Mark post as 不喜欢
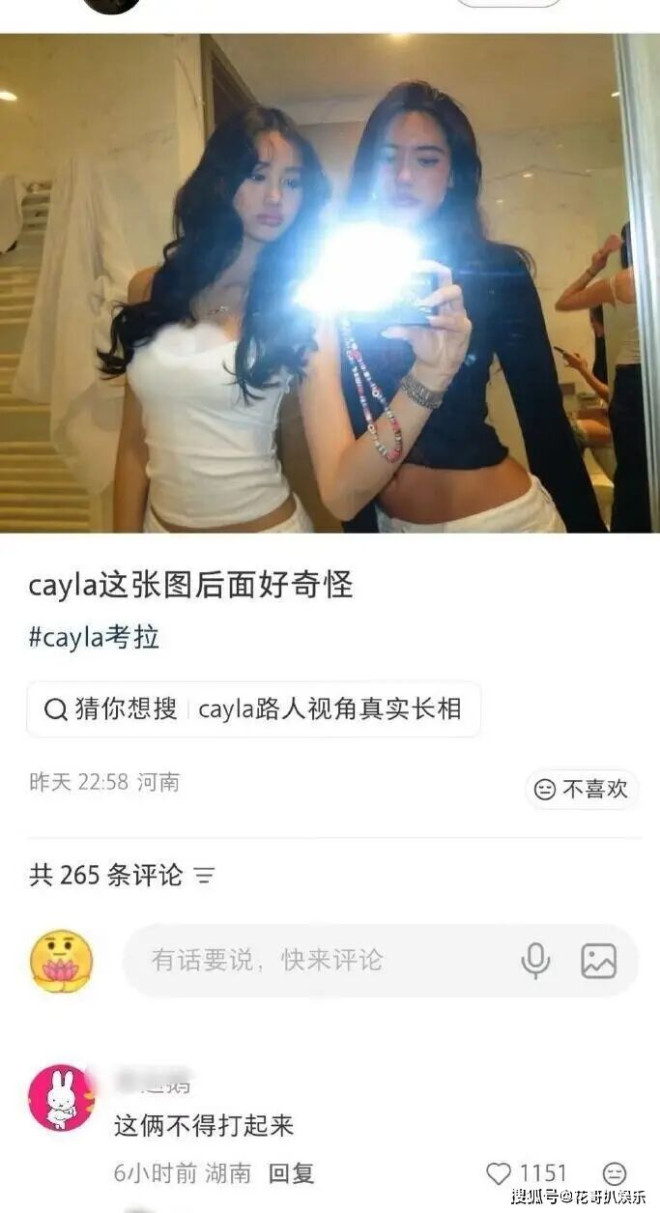The width and height of the screenshot is (660, 1213). (581, 789)
